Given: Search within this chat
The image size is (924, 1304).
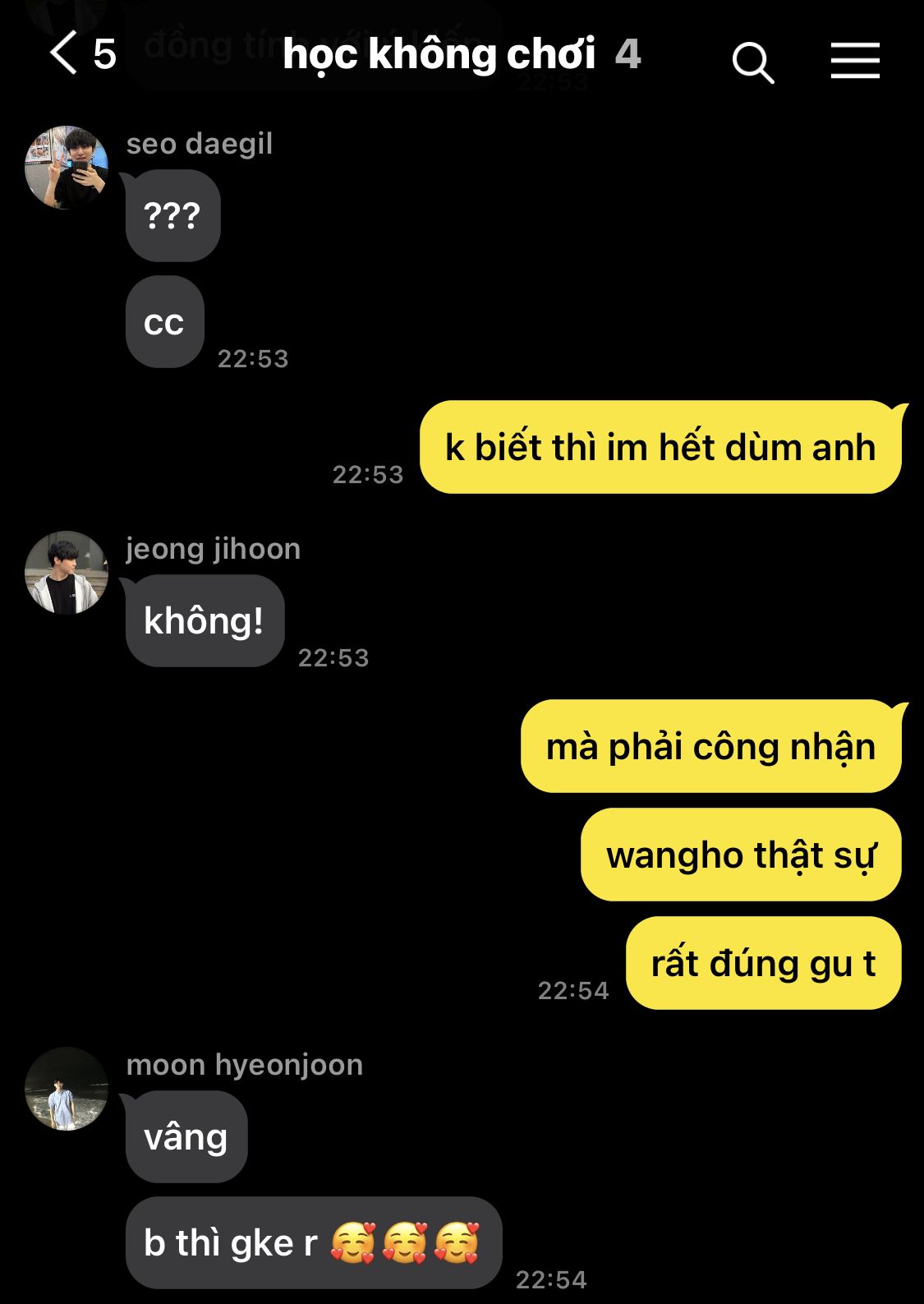Looking at the screenshot, I should point(752,62).
